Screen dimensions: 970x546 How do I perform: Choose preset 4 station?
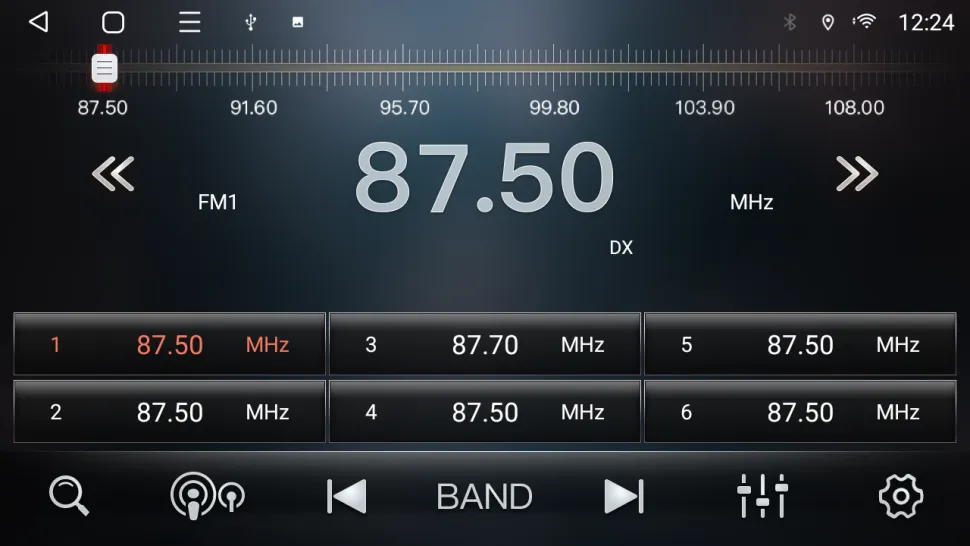click(484, 412)
